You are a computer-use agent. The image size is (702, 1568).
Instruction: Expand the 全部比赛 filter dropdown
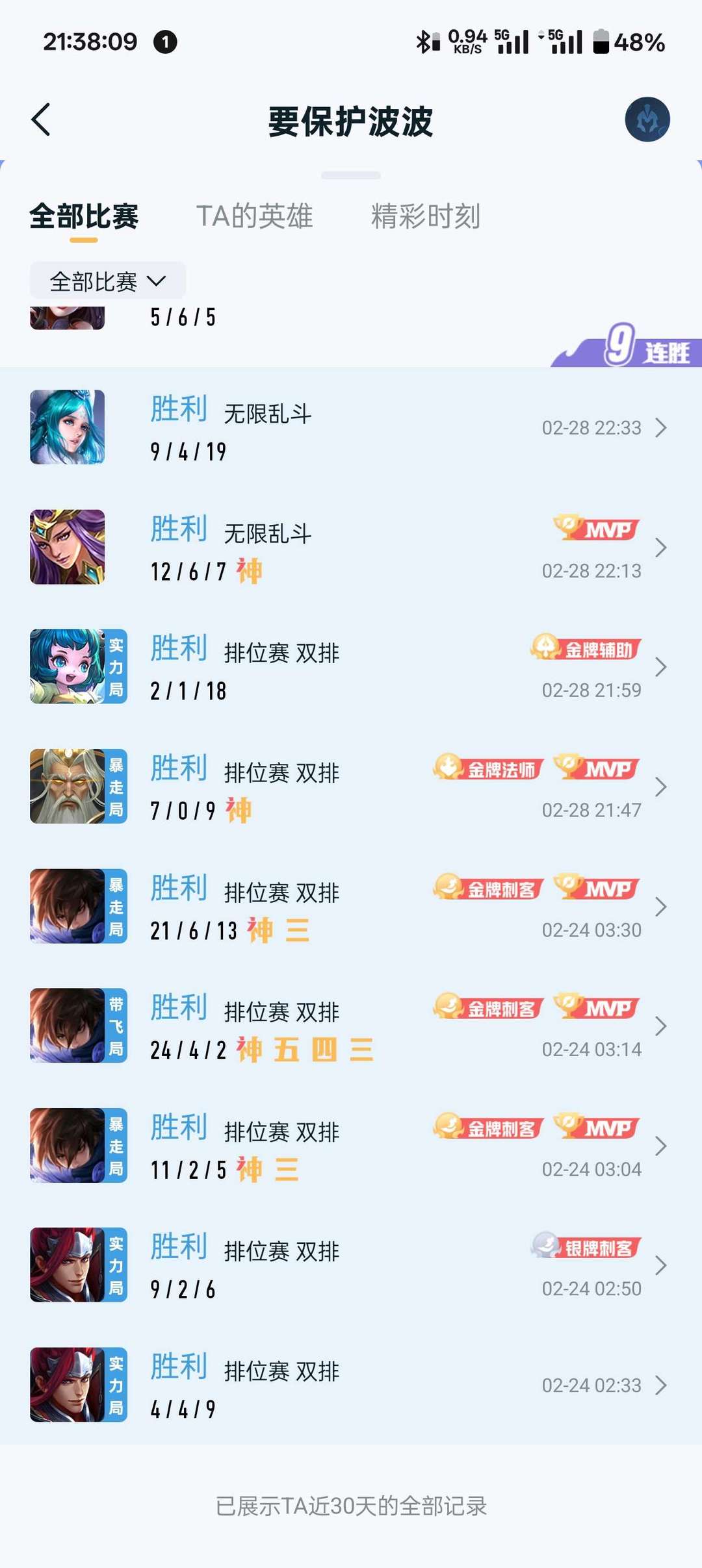click(108, 281)
